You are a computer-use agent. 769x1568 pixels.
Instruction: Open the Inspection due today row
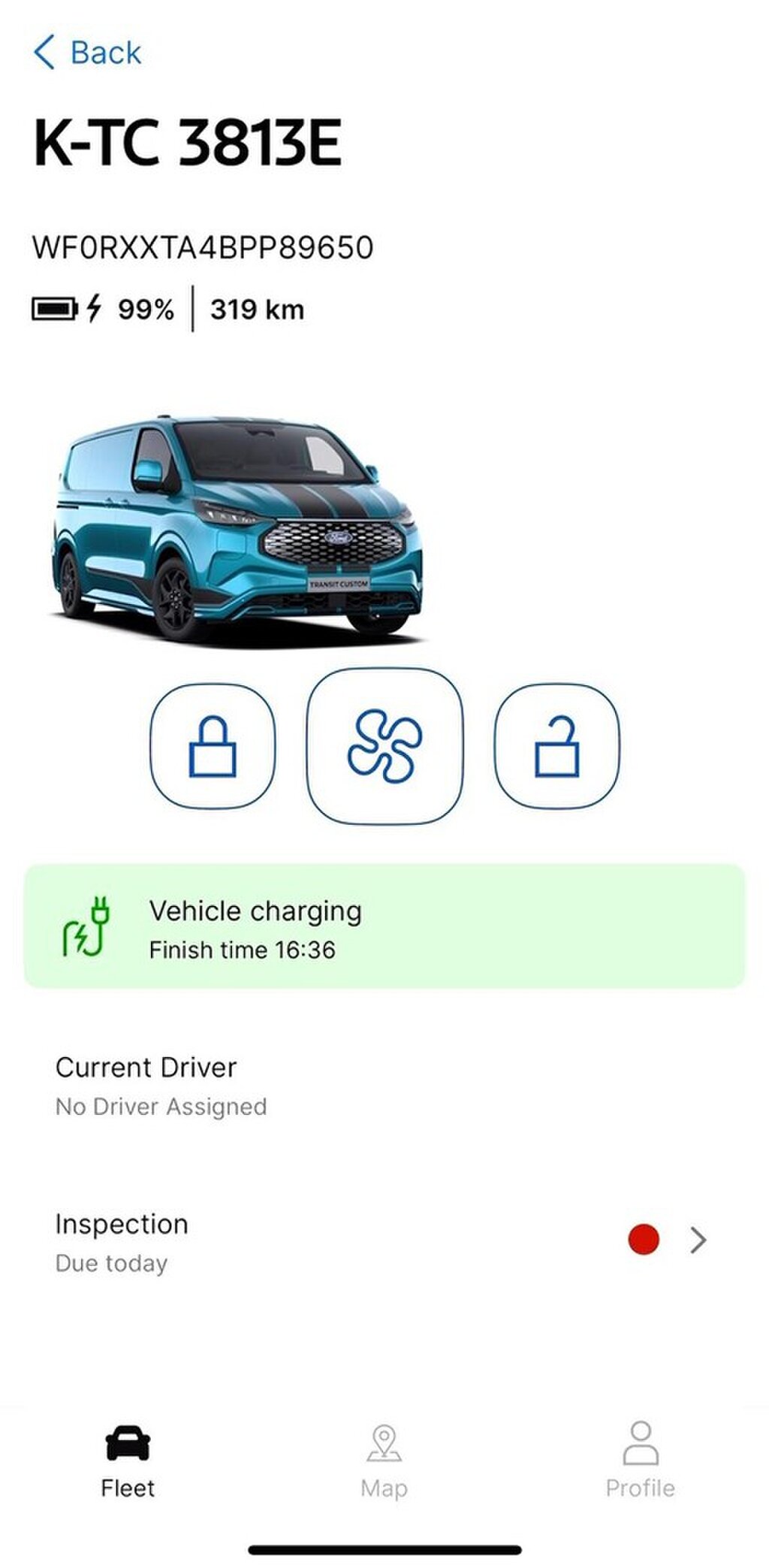click(384, 1243)
